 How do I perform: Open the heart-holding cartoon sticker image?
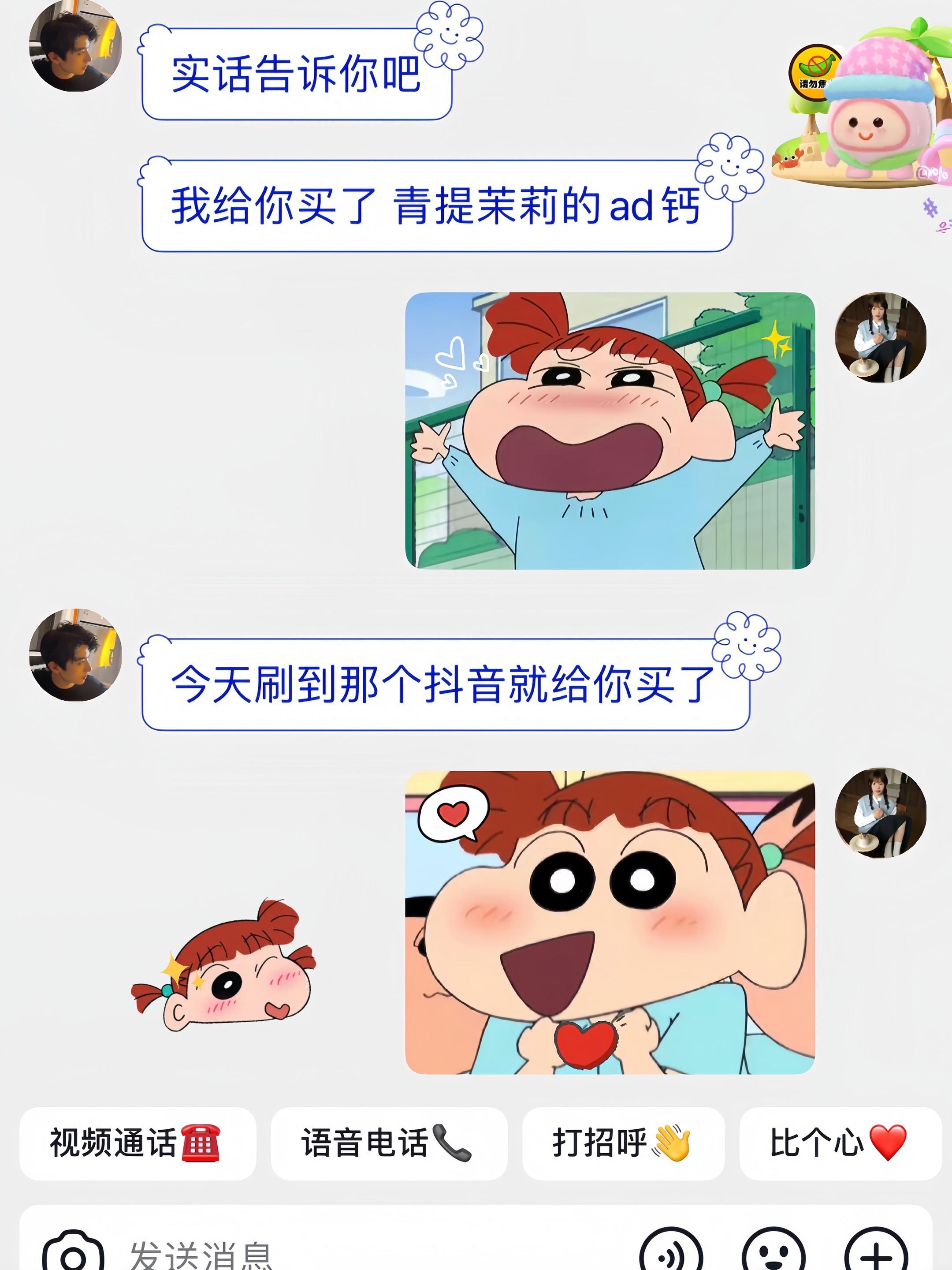point(610,922)
